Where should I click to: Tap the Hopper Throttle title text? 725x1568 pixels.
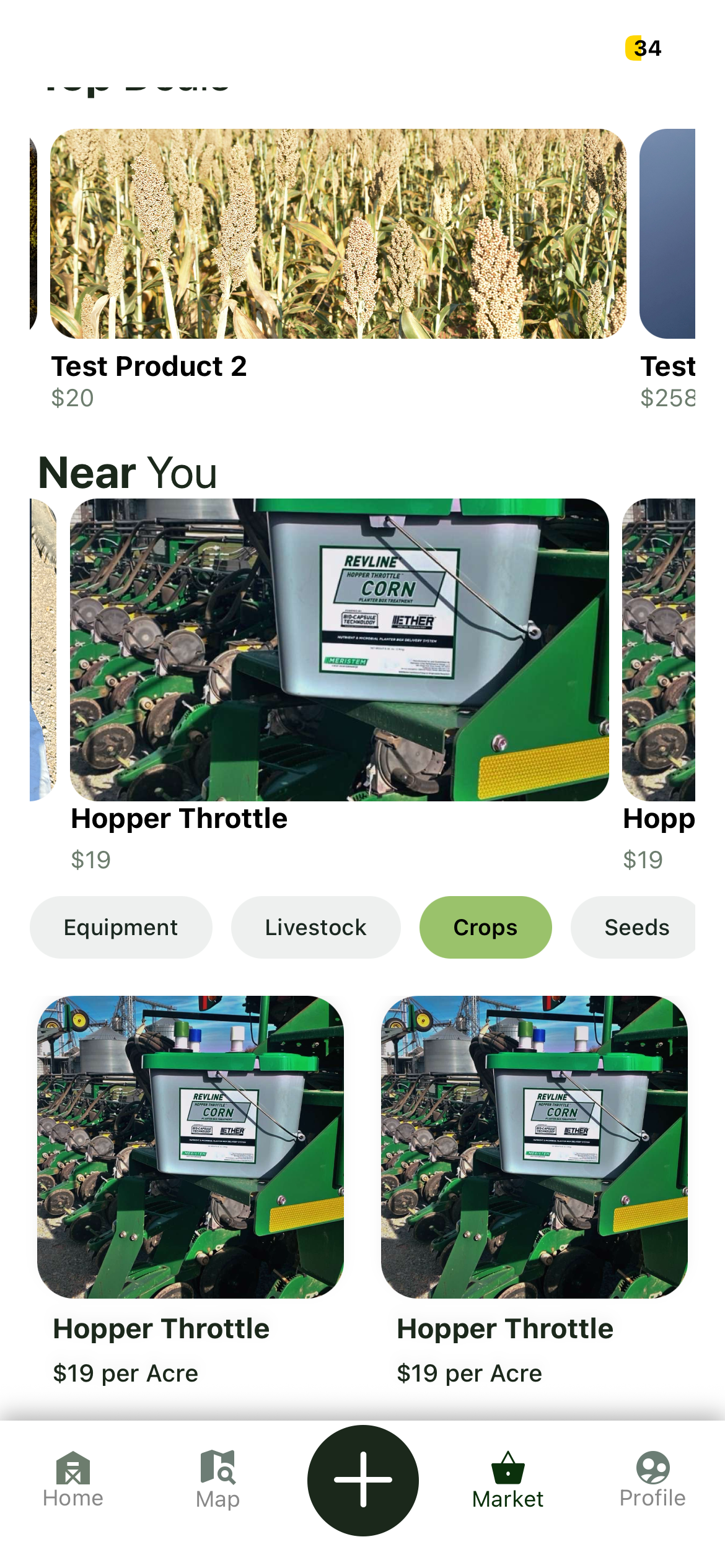(180, 818)
